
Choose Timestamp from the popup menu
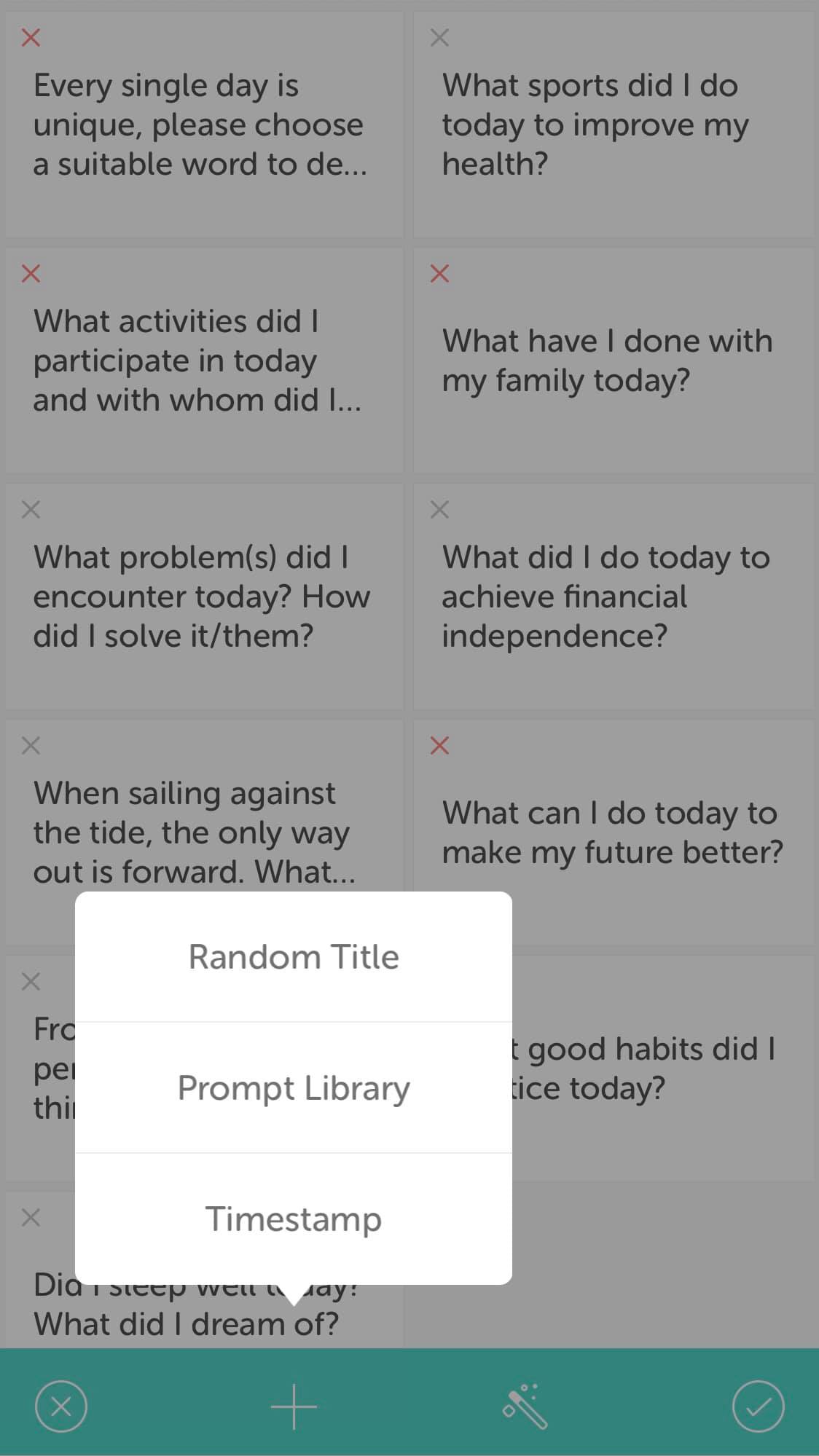(294, 1219)
